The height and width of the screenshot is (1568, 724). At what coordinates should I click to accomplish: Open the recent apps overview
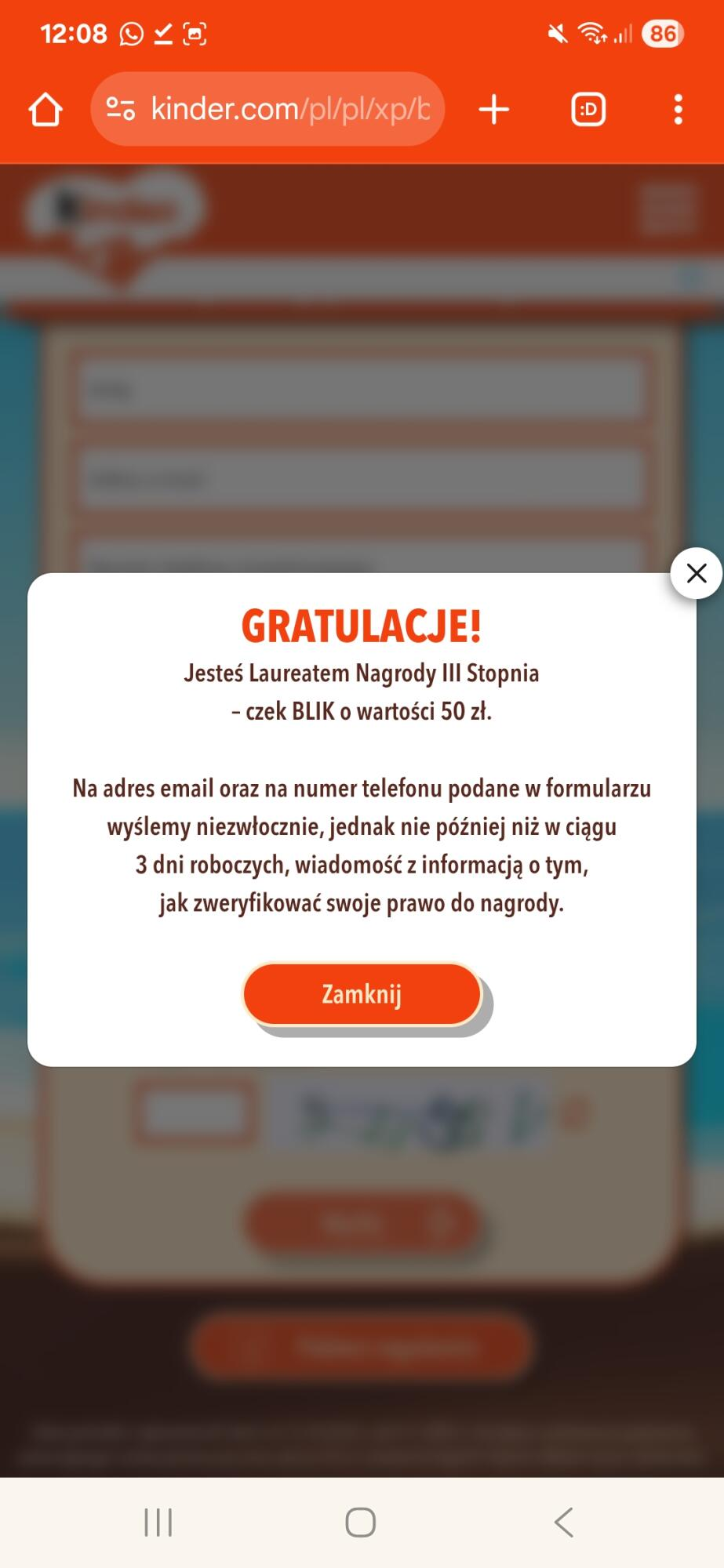158,1523
